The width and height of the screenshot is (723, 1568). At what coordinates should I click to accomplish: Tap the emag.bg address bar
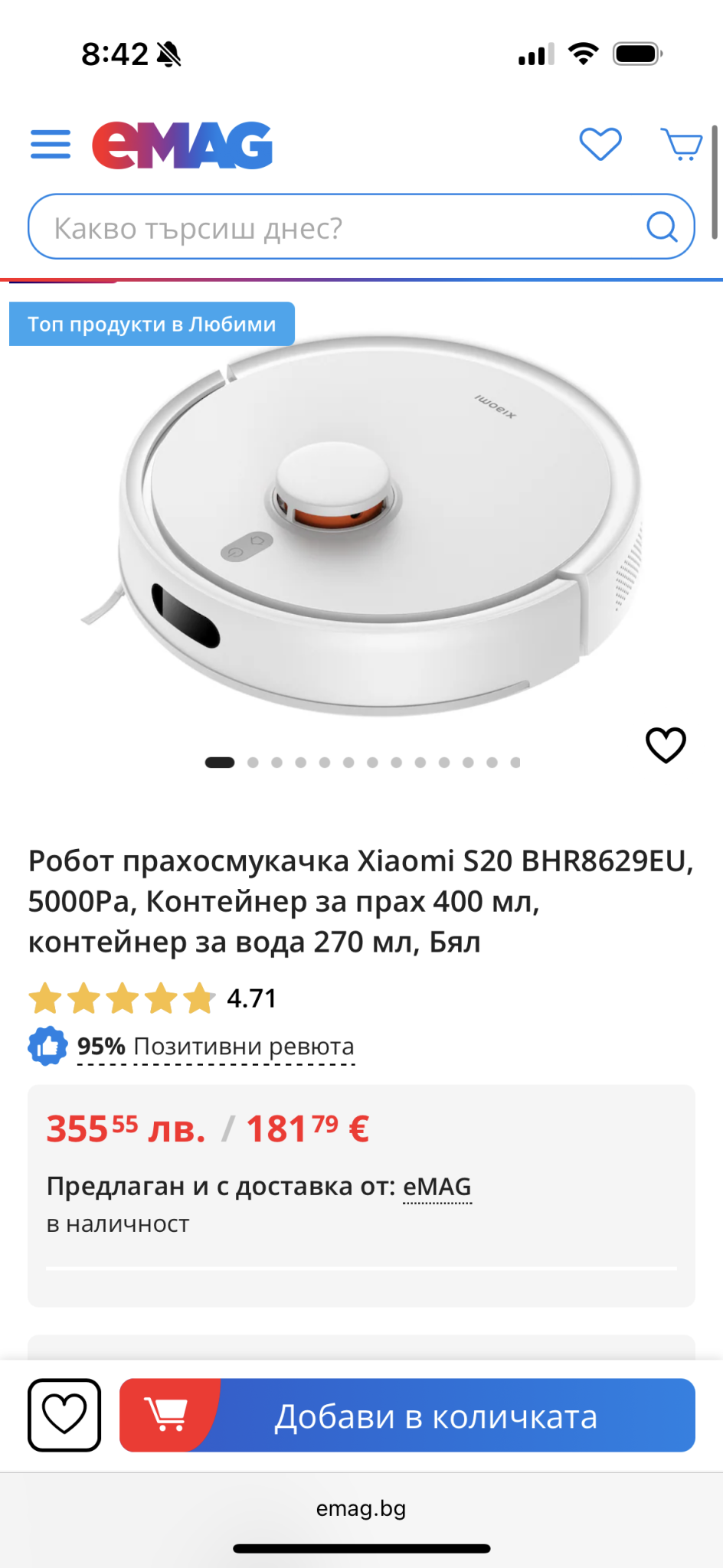[x=361, y=1508]
